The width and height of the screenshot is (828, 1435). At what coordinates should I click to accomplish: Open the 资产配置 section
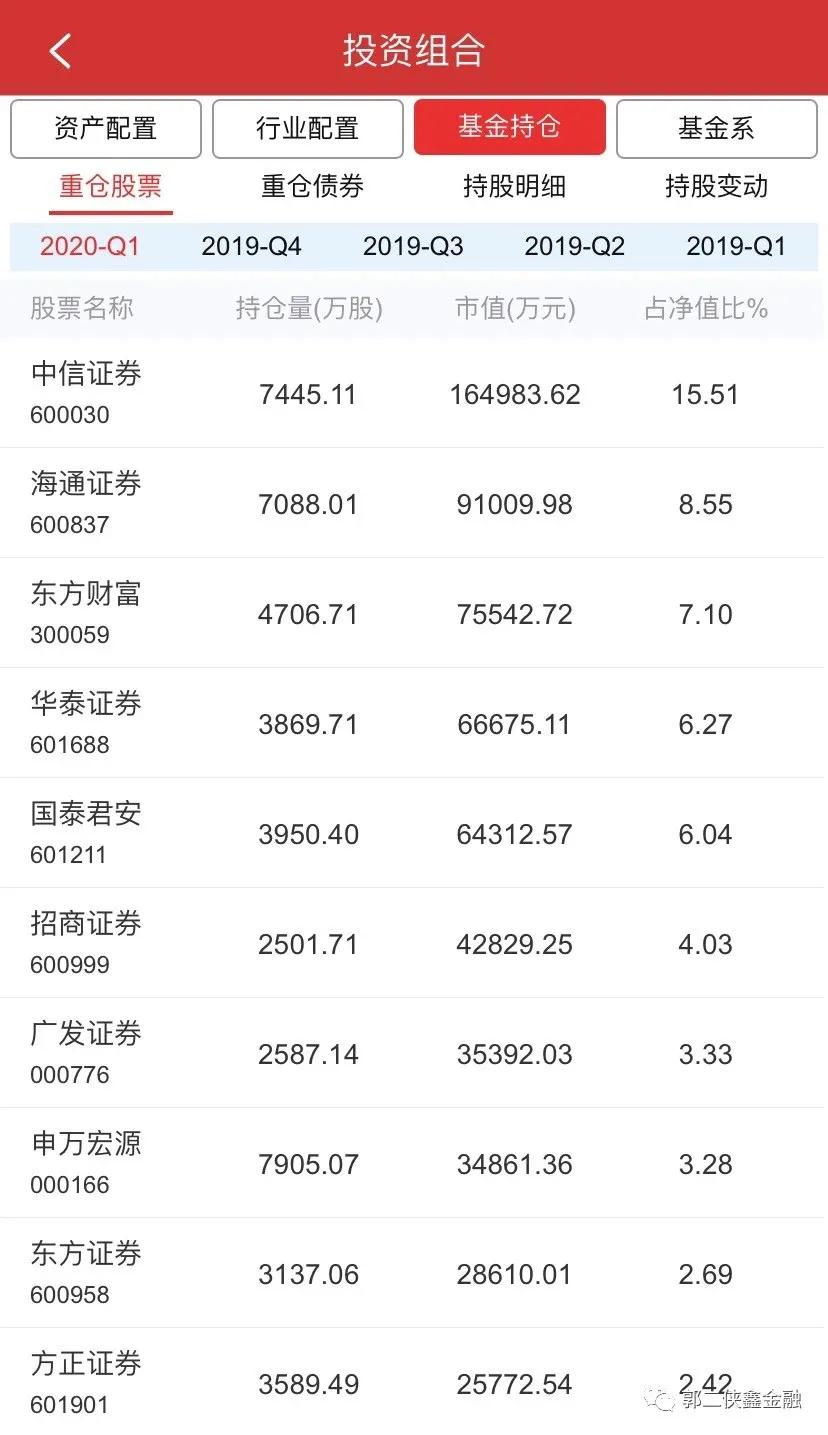pyautogui.click(x=105, y=128)
